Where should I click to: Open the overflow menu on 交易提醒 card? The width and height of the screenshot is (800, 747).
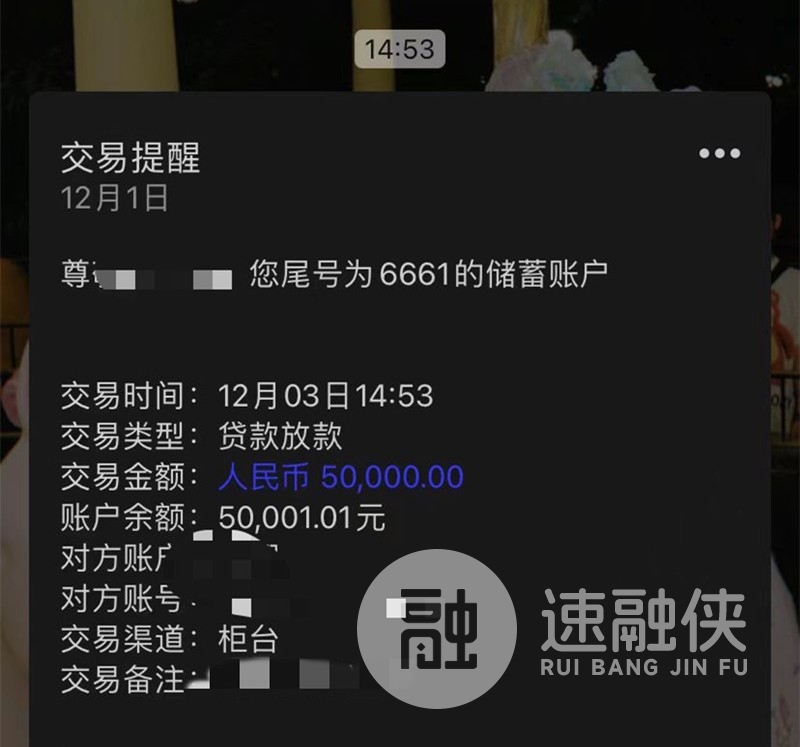719,154
